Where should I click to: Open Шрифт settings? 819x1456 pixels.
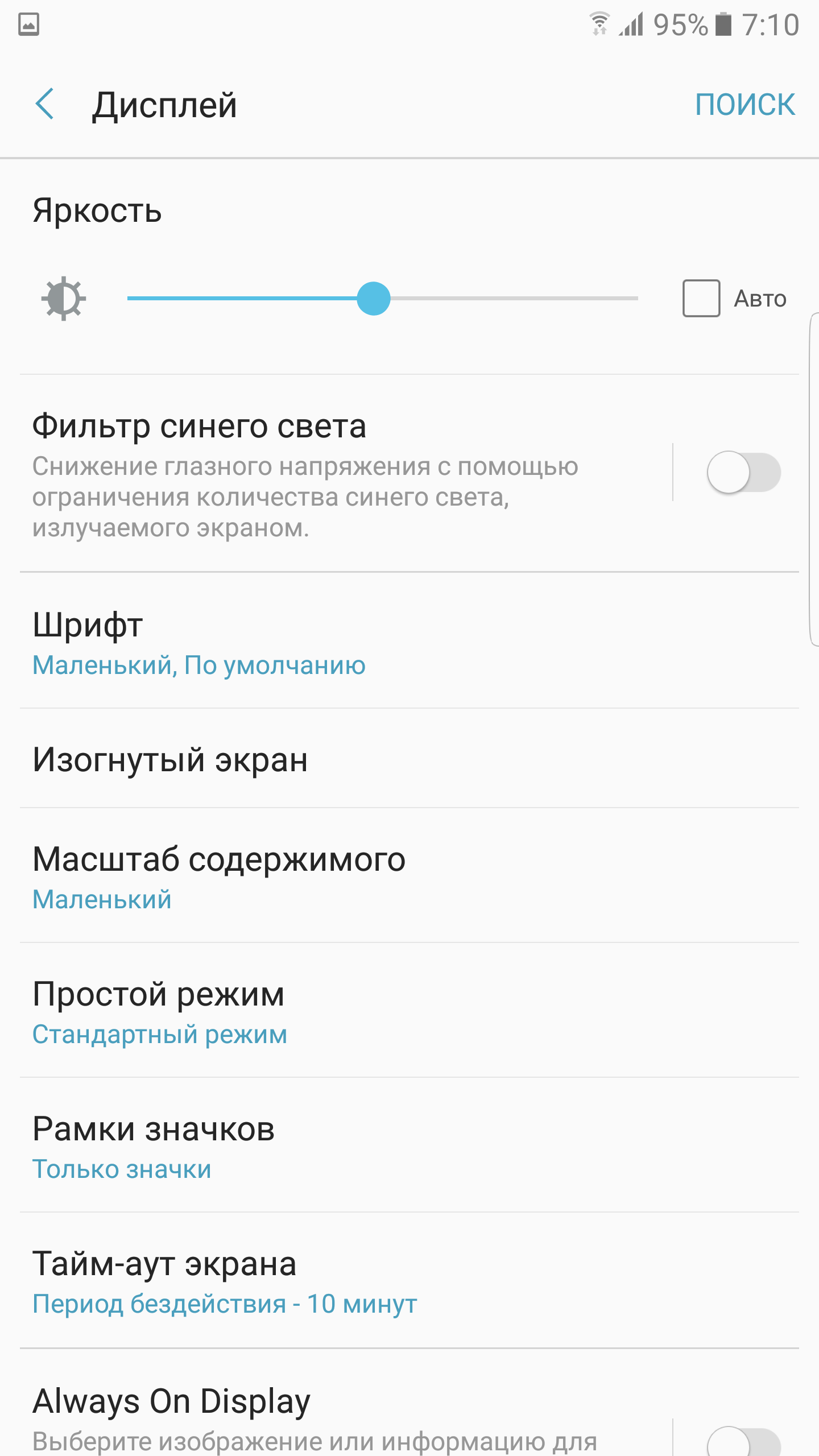coord(409,641)
